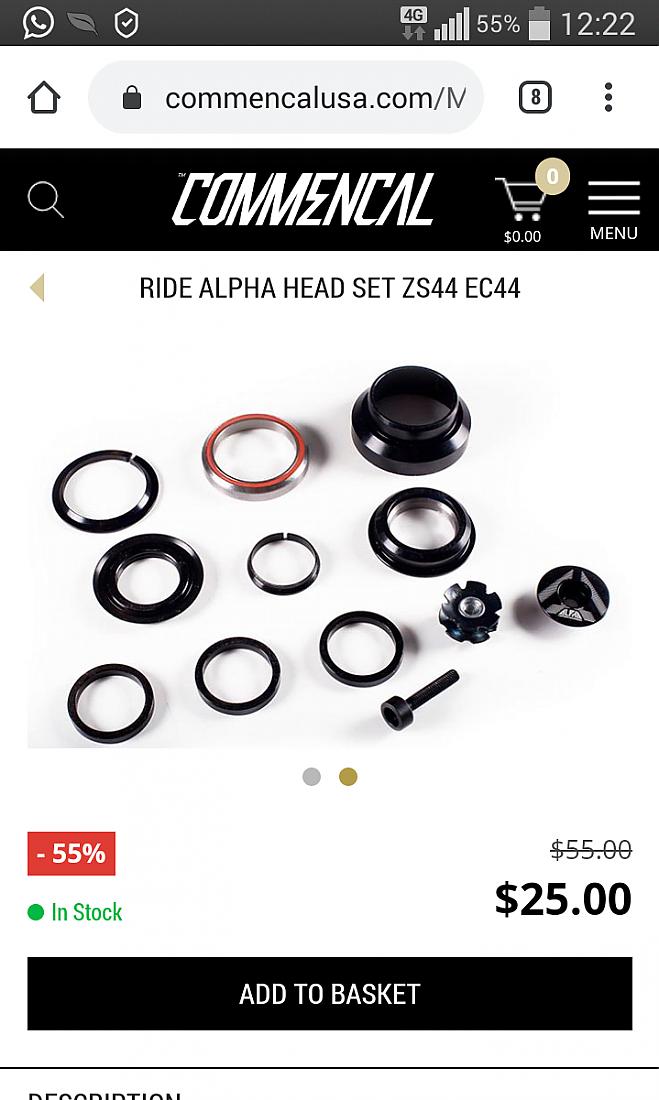
Task: Open the browser tab switcher
Action: tap(535, 97)
